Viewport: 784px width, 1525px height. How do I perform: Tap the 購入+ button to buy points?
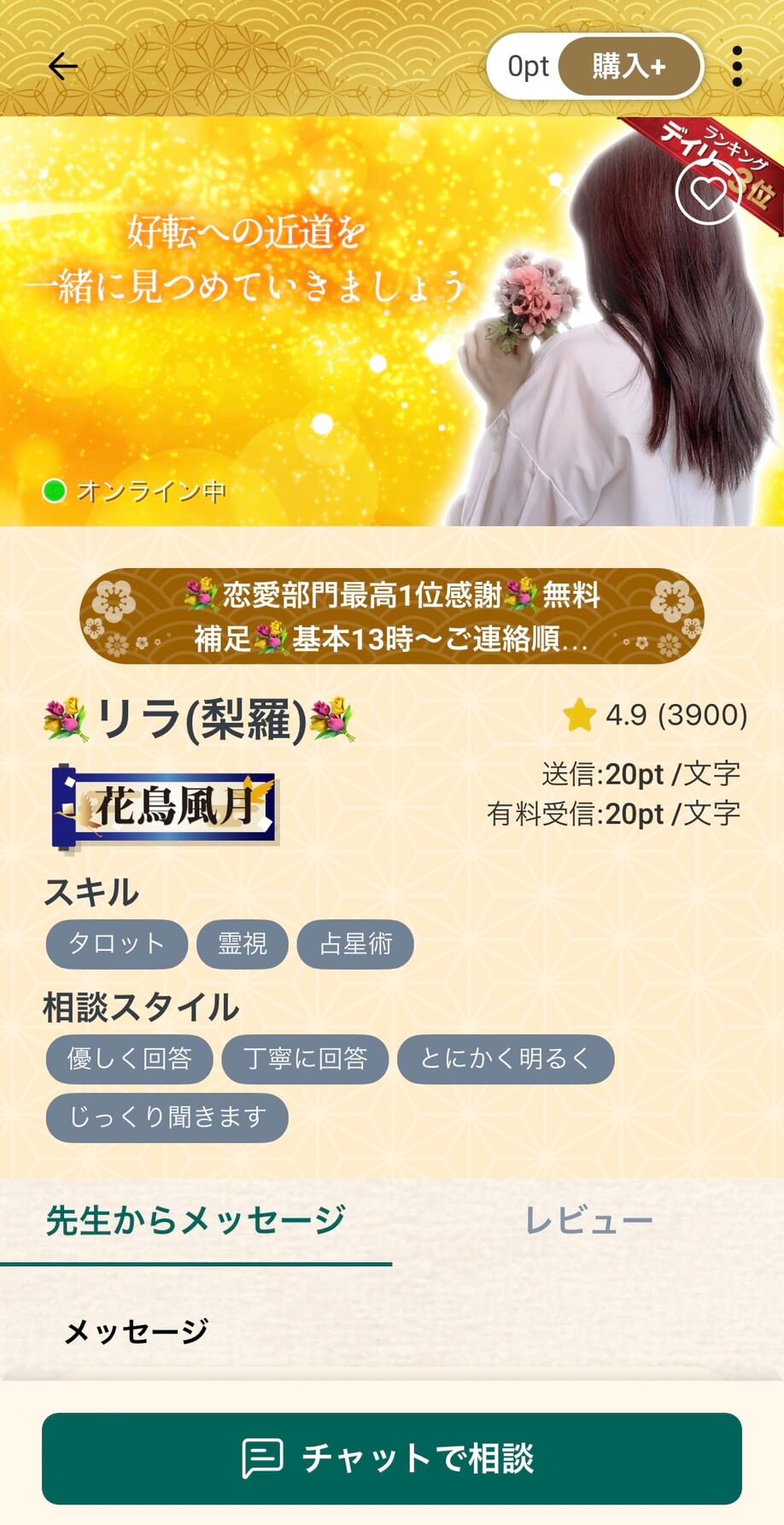(629, 66)
